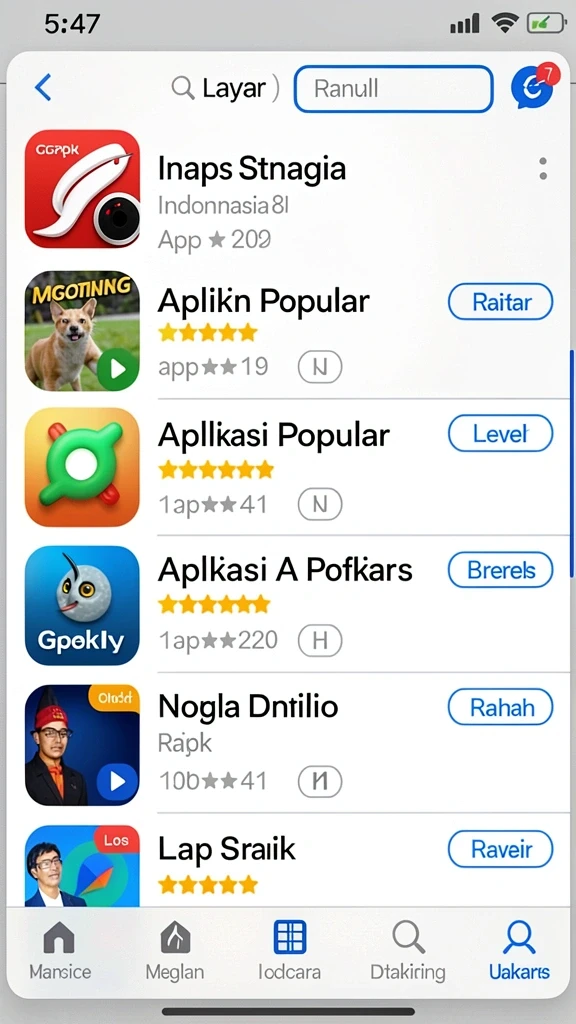This screenshot has width=576, height=1024.
Task: Tap the Ranull search field
Action: point(393,89)
